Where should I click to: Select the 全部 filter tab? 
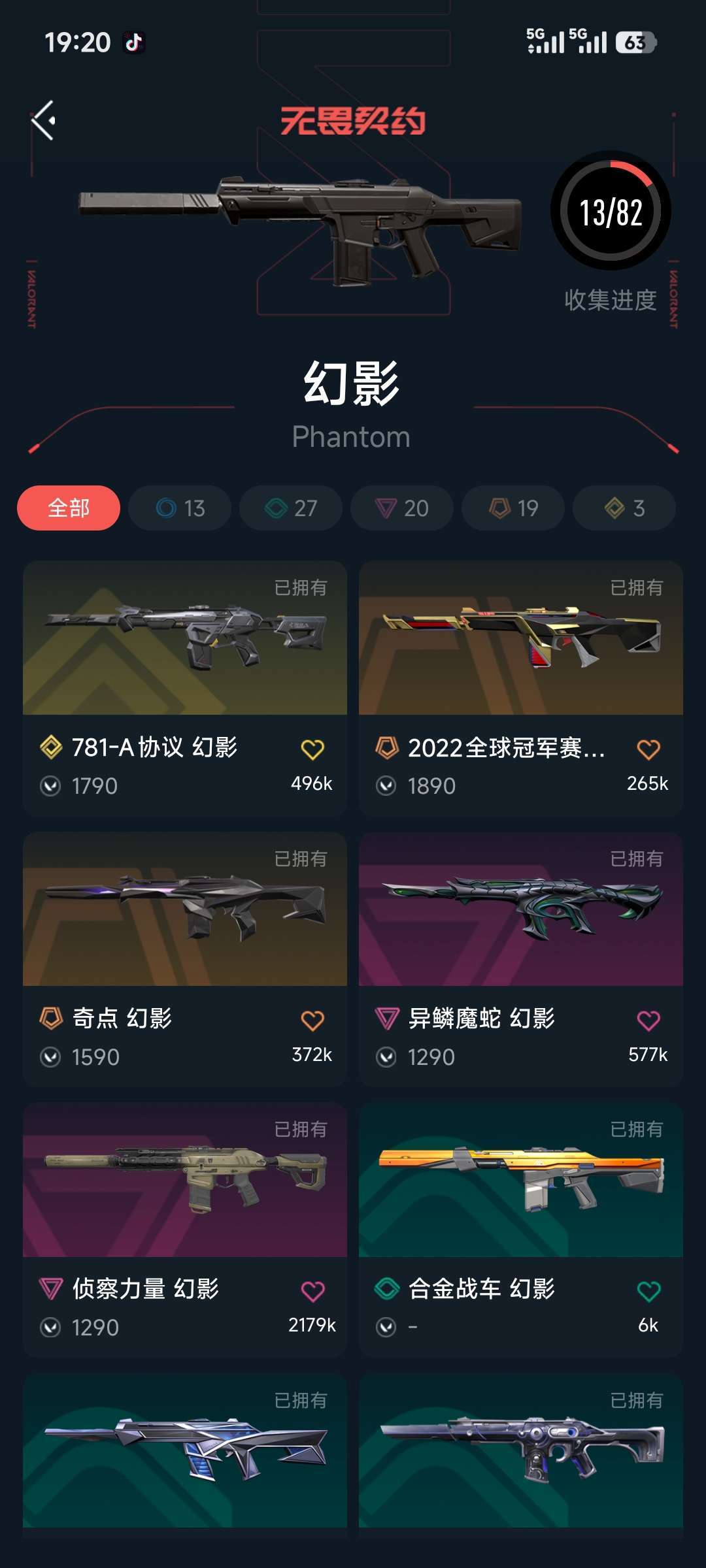69,508
